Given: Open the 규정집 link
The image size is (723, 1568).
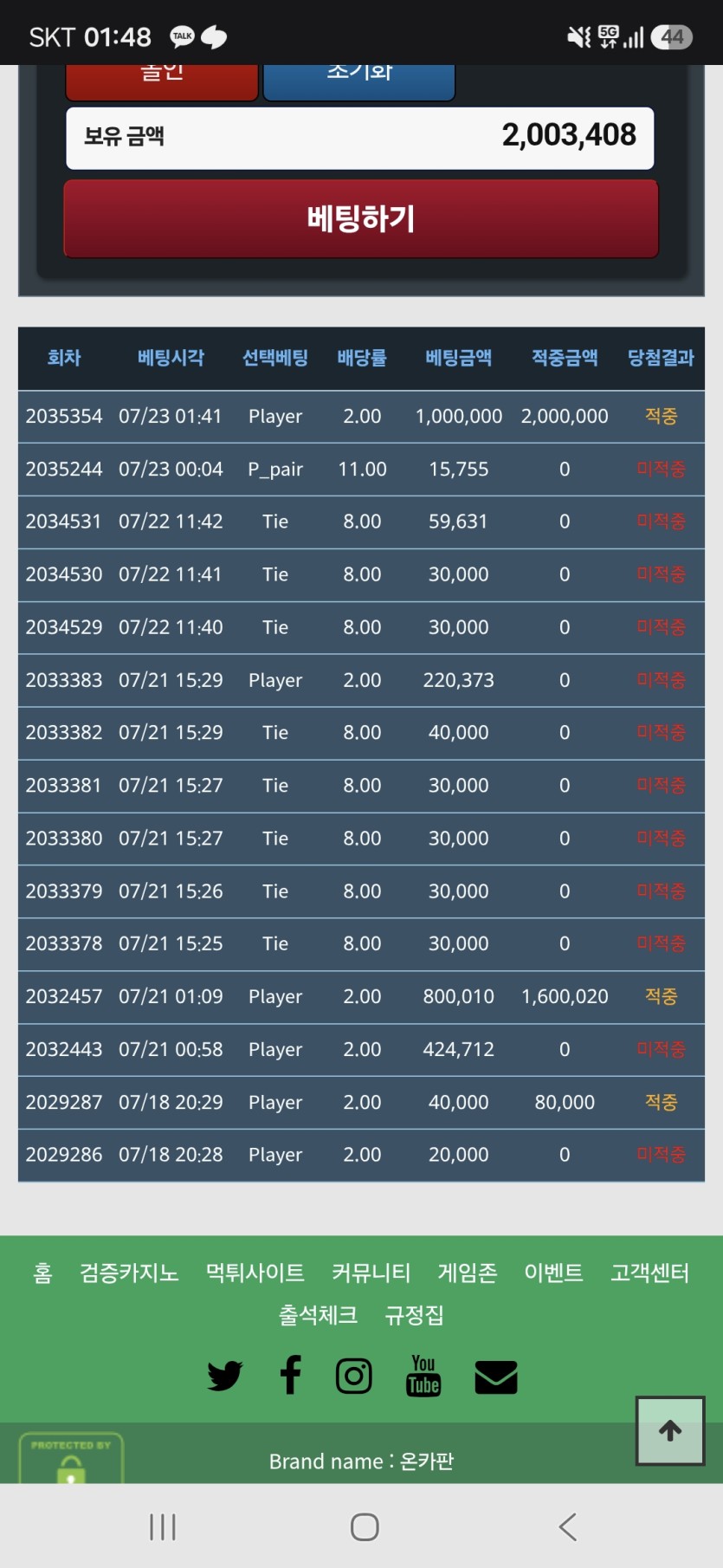Looking at the screenshot, I should (x=414, y=1315).
